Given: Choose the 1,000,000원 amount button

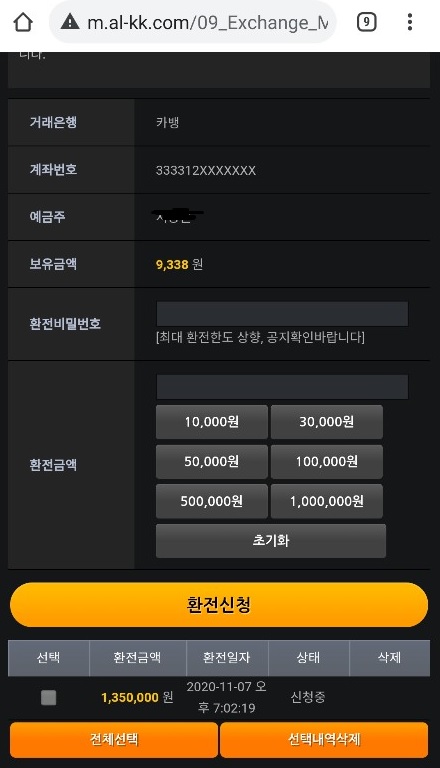Looking at the screenshot, I should [327, 501].
